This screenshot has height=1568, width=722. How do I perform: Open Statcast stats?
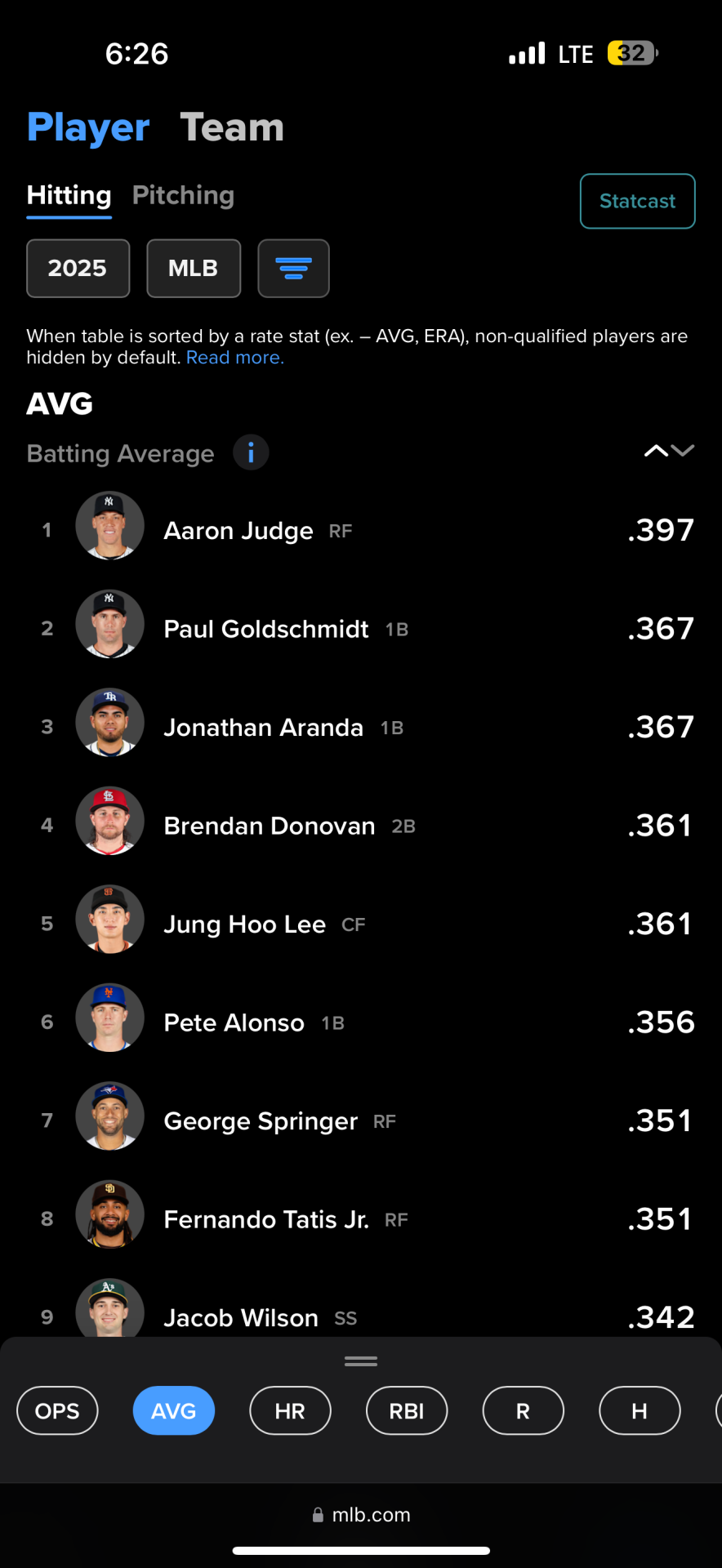pos(637,201)
